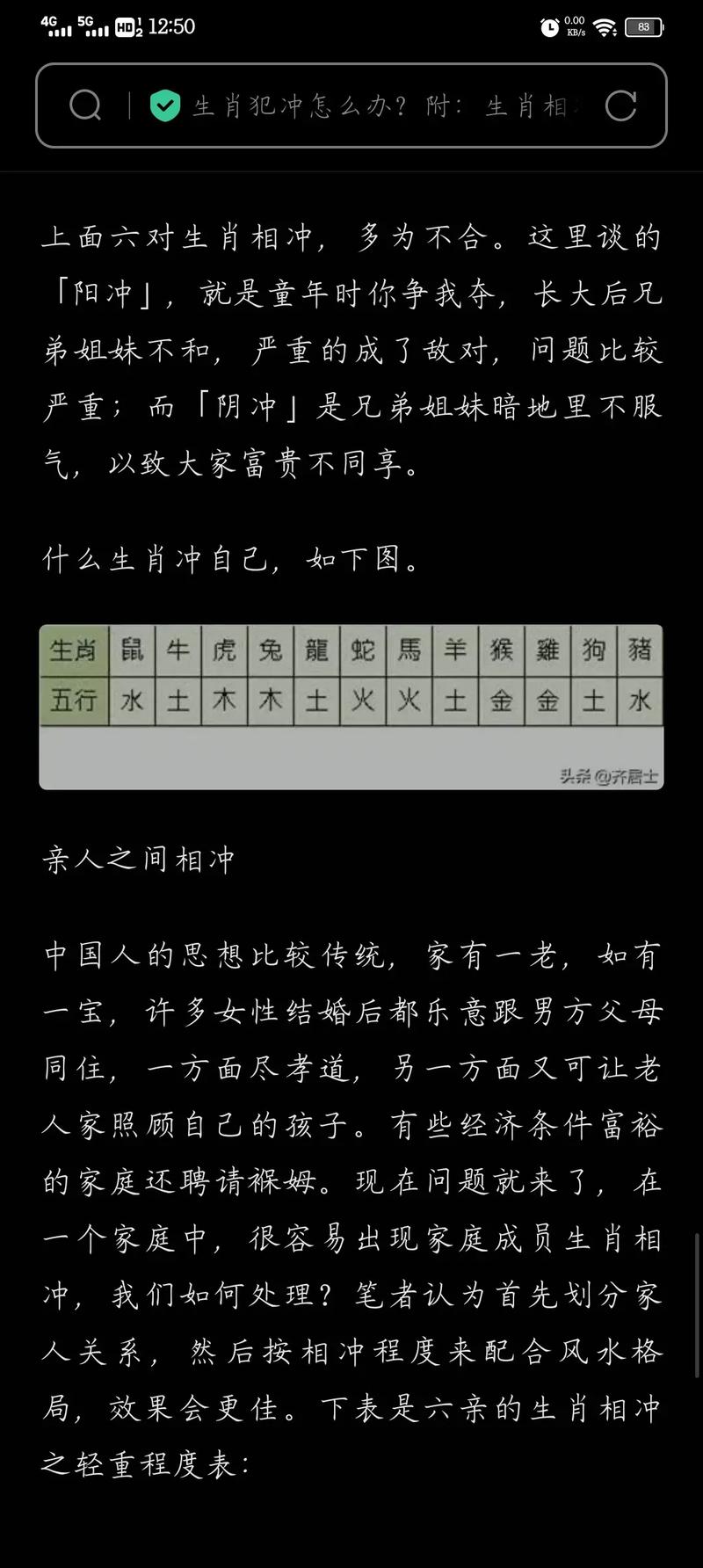The width and height of the screenshot is (703, 1568).
Task: Tap the magnifier search icon
Action: tap(85, 105)
